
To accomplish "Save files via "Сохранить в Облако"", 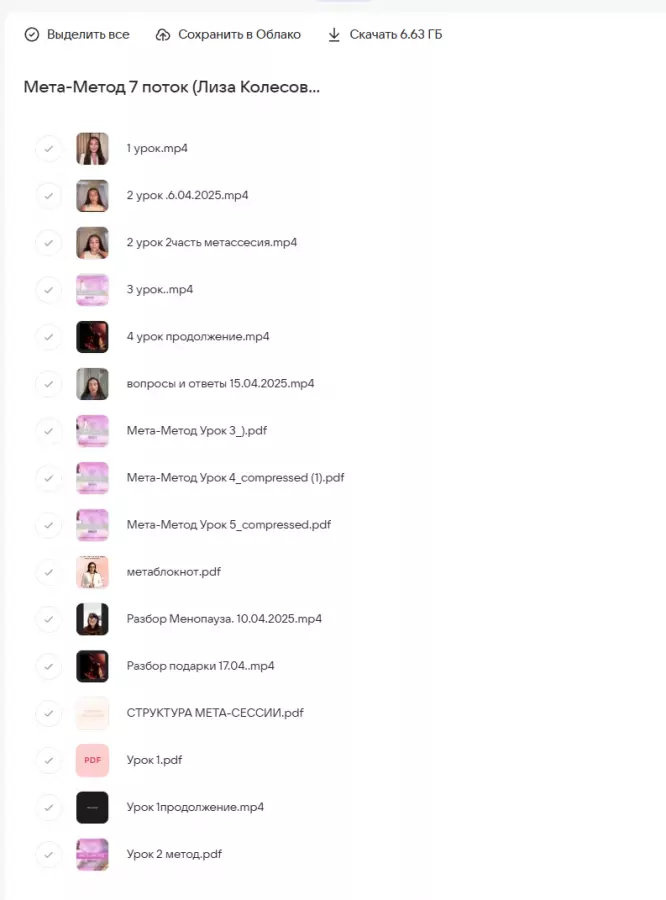I will 228,34.
